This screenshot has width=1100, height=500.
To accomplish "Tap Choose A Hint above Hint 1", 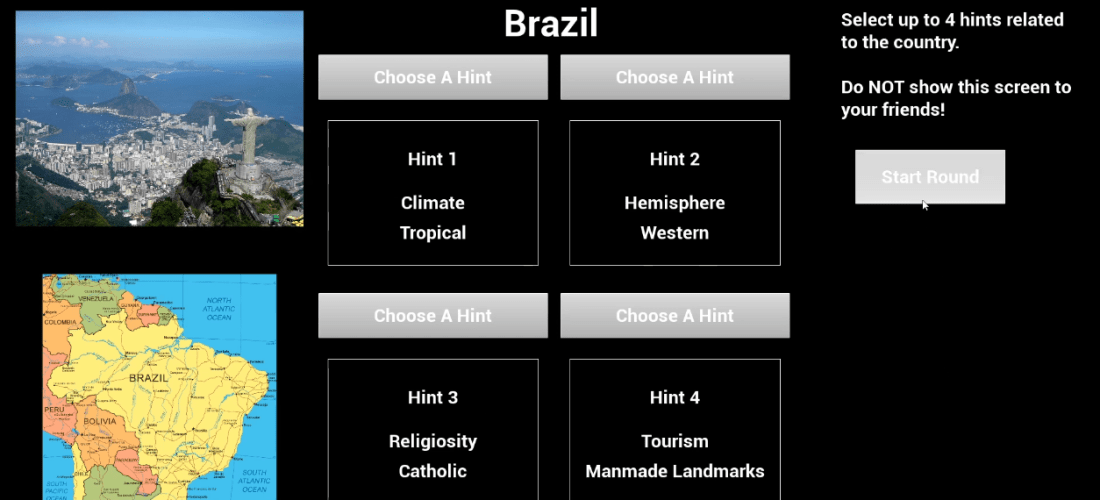I will [x=433, y=77].
